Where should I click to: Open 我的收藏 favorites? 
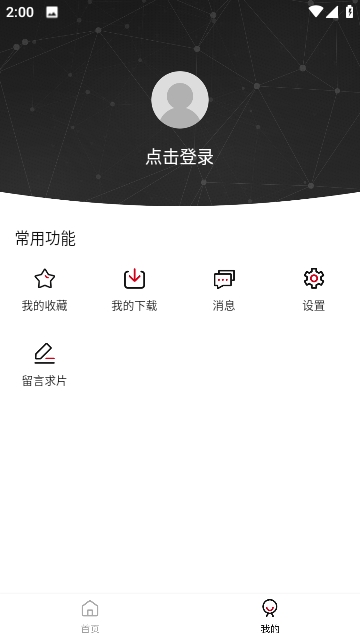[x=44, y=290]
